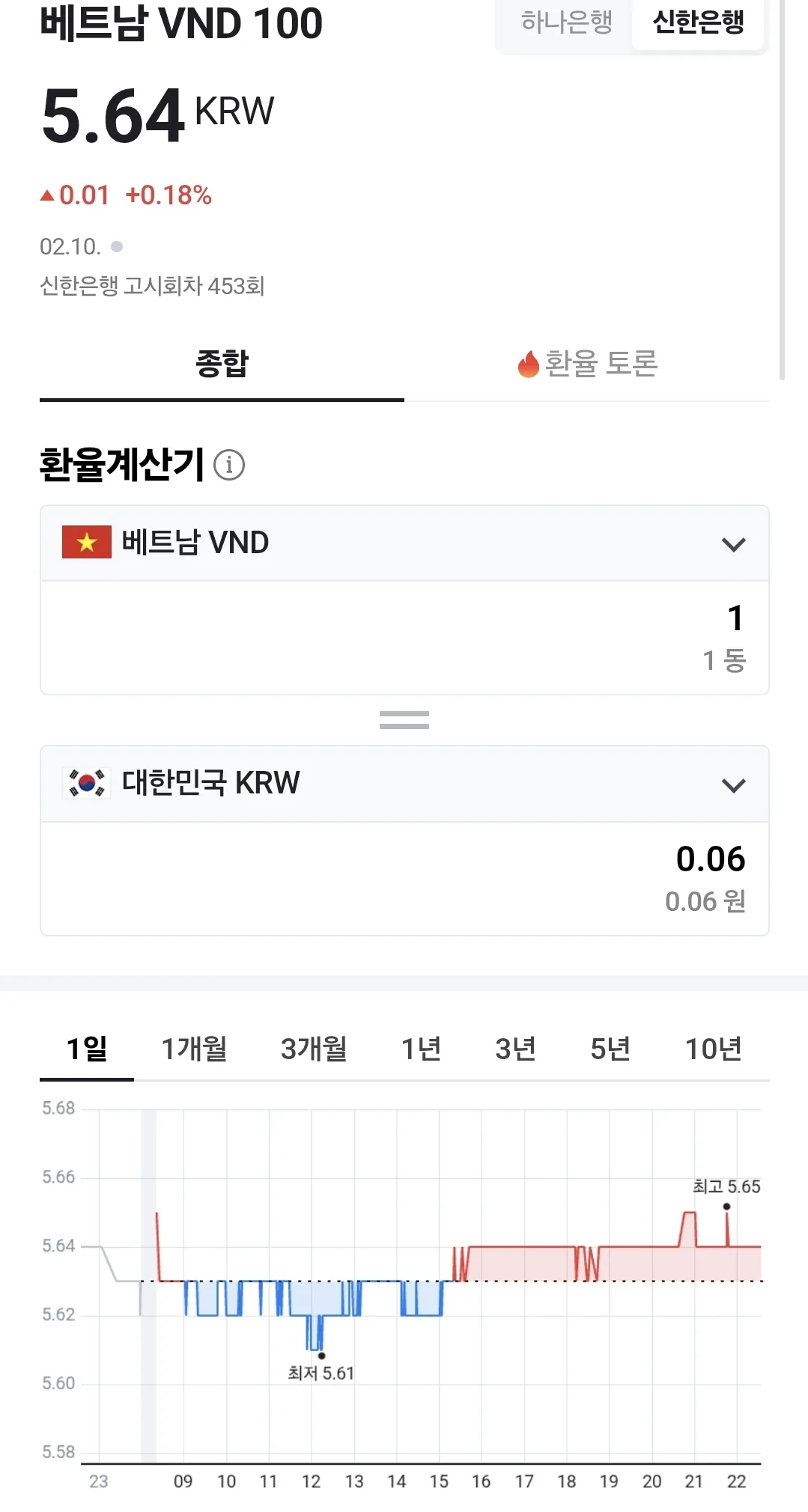Switch the chart to 3개월
808x1512 pixels.
tap(314, 1049)
